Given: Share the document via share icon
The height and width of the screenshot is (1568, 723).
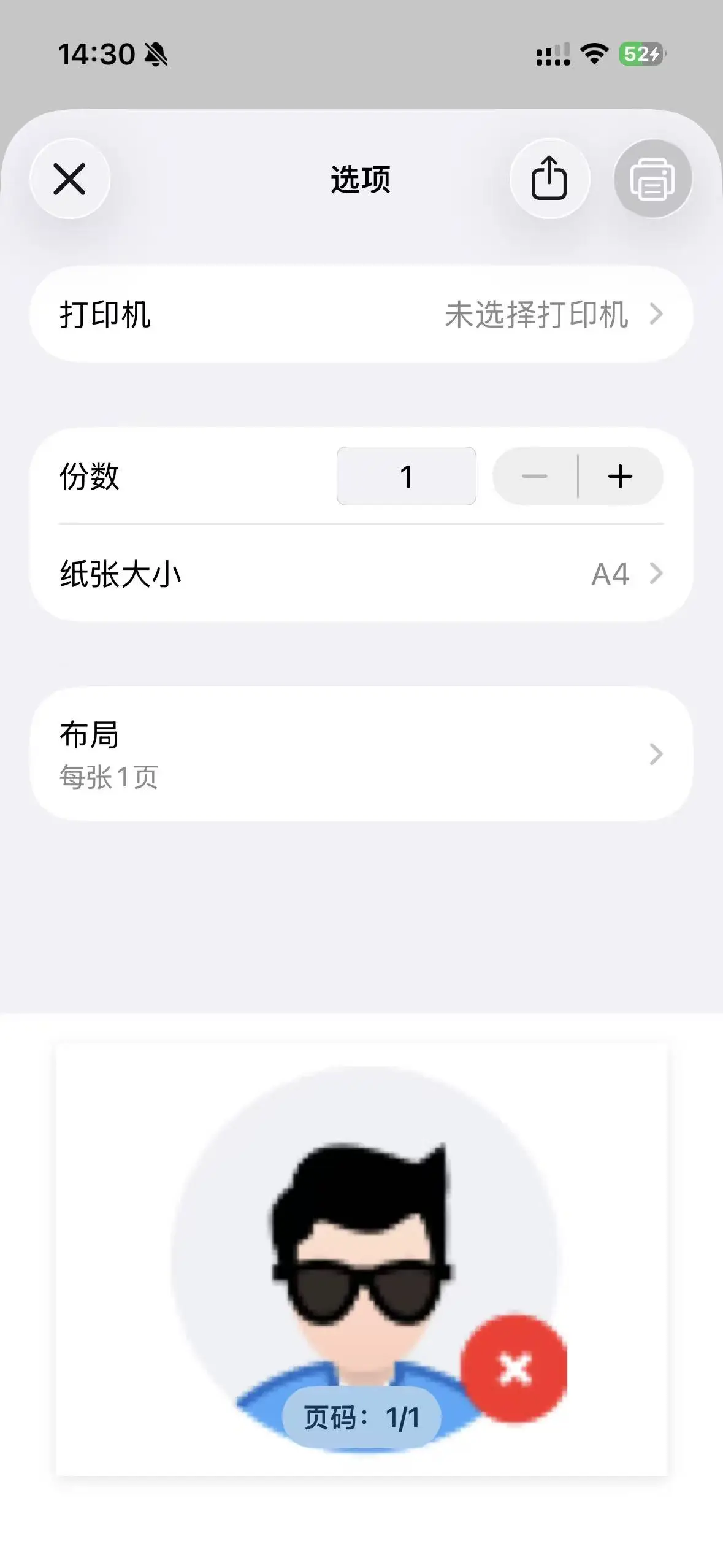Looking at the screenshot, I should (x=549, y=179).
